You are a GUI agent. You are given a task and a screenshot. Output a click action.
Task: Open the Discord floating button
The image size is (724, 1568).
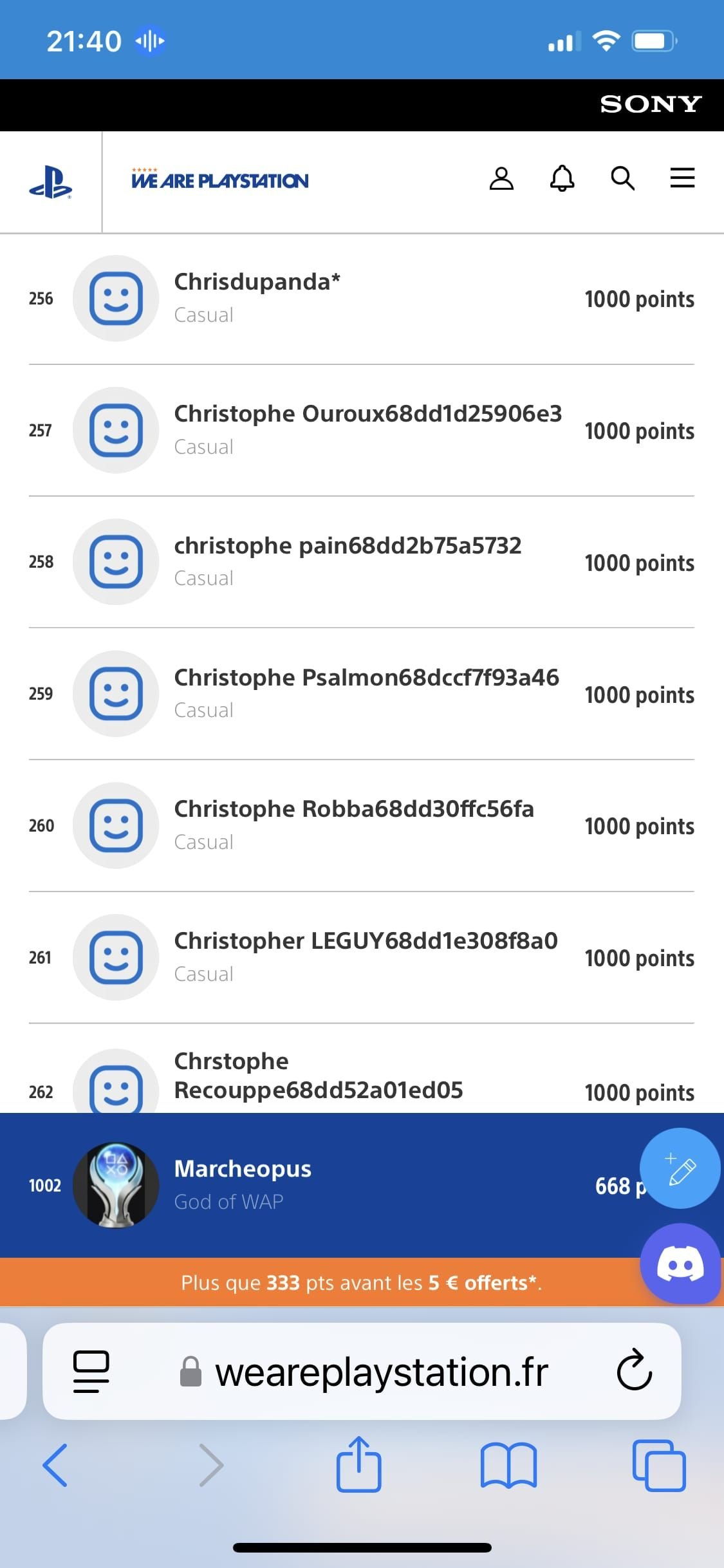tap(680, 1265)
